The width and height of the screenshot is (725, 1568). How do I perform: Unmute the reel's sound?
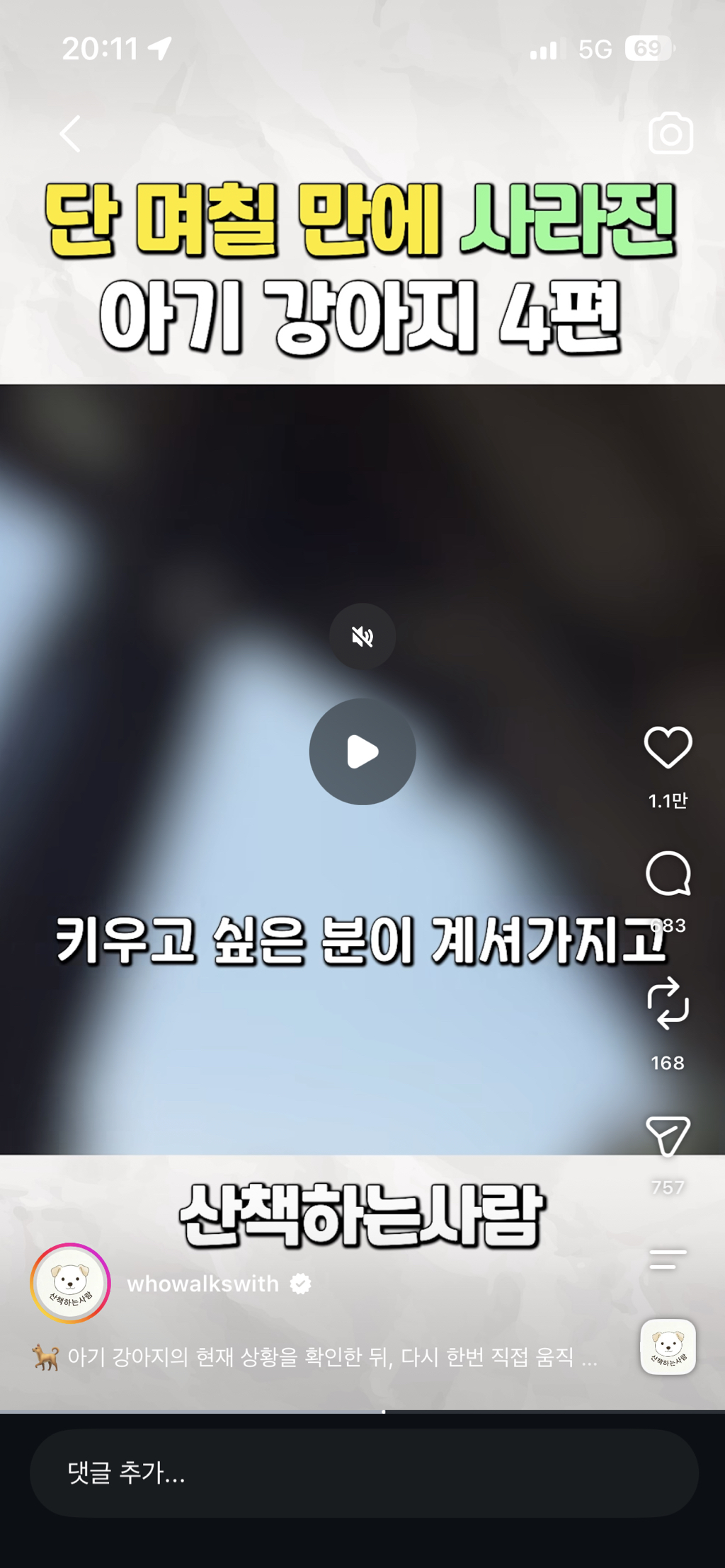click(362, 636)
